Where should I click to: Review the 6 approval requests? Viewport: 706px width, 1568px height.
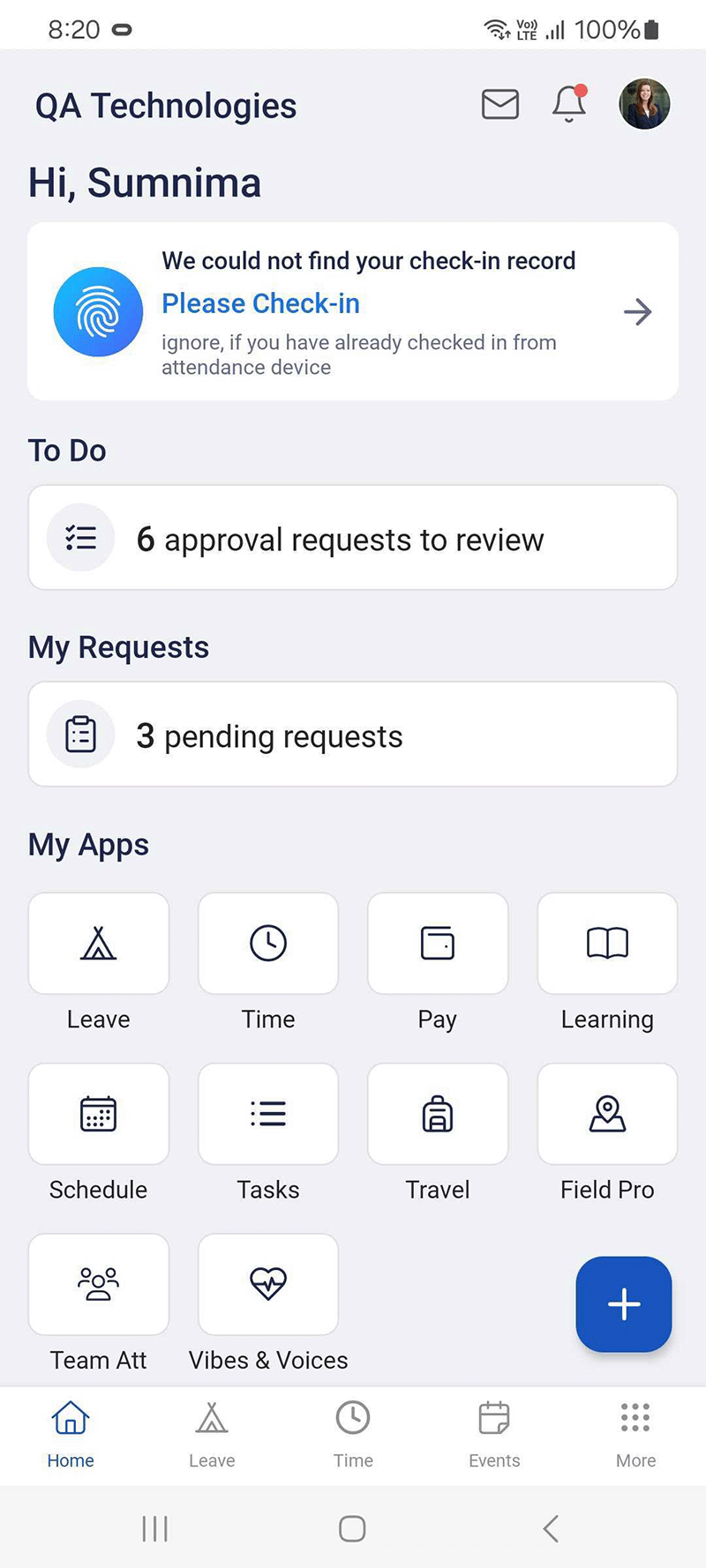click(352, 538)
